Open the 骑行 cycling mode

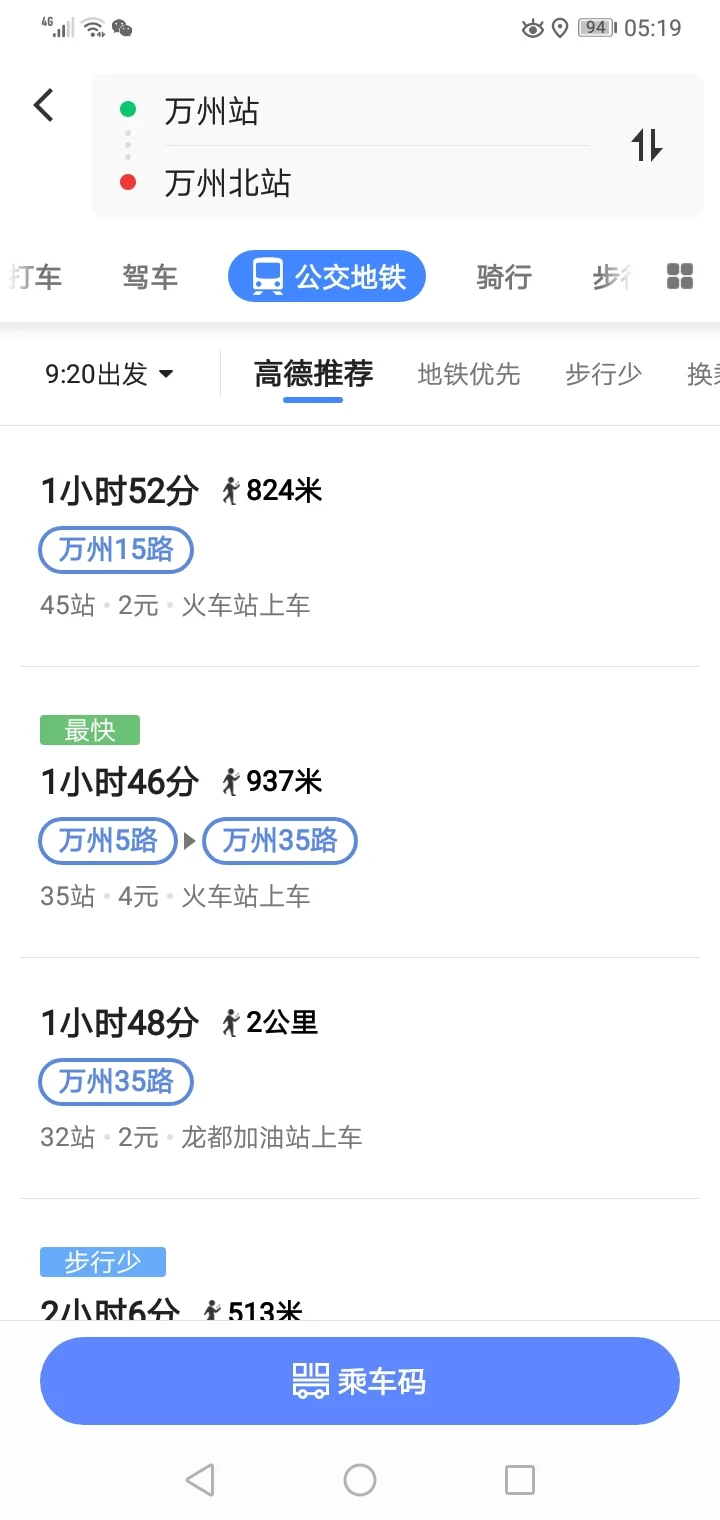[x=504, y=277]
